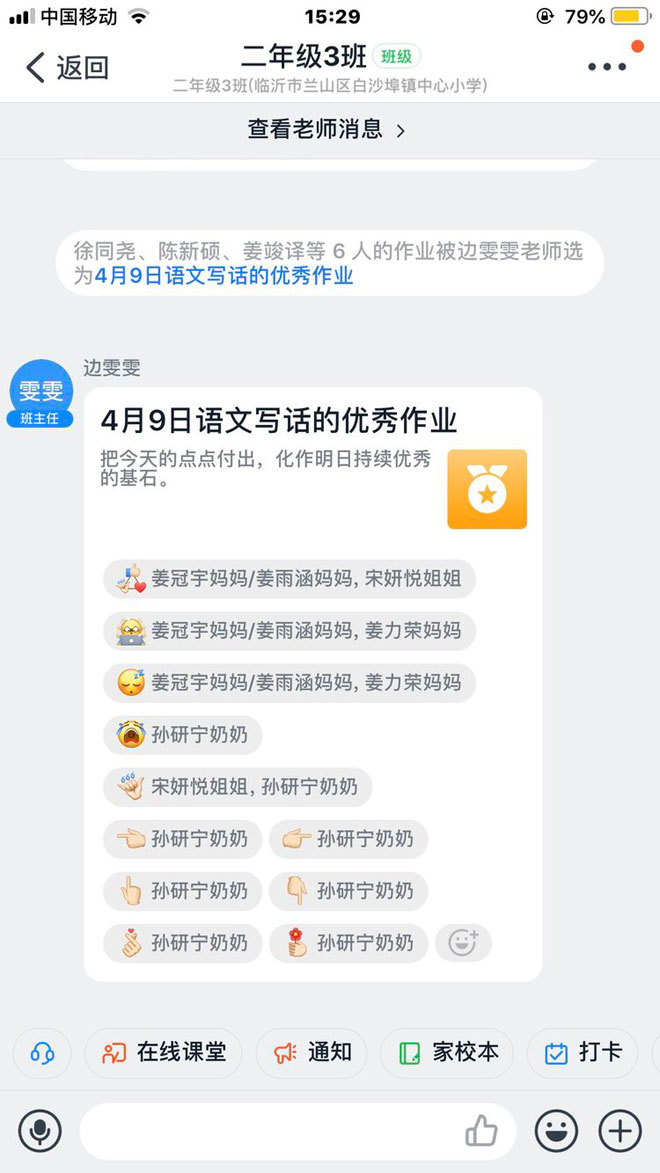Open the 优秀作业 card from 边雯雯
This screenshot has height=1173, width=660.
coord(313,684)
